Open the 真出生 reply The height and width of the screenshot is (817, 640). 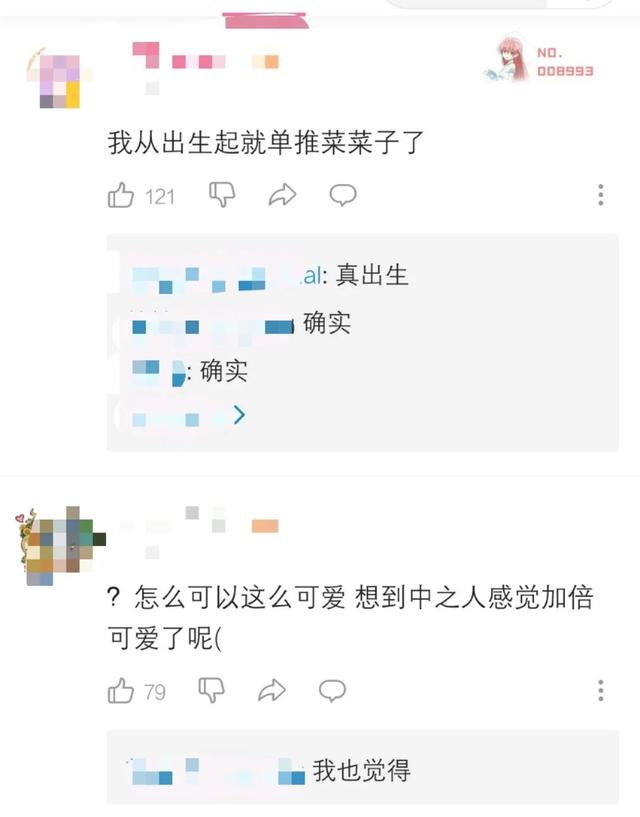click(x=372, y=276)
